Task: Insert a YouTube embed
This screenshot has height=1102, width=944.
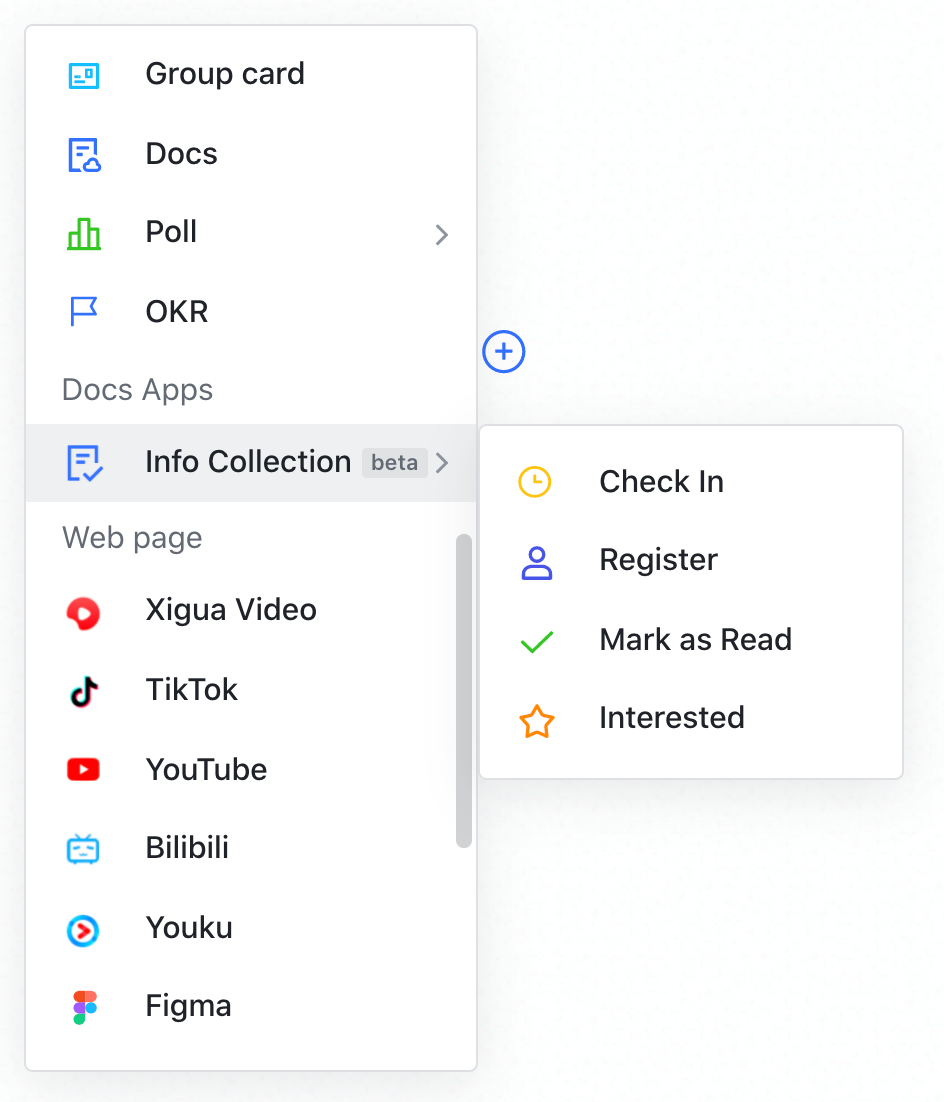Action: click(206, 770)
